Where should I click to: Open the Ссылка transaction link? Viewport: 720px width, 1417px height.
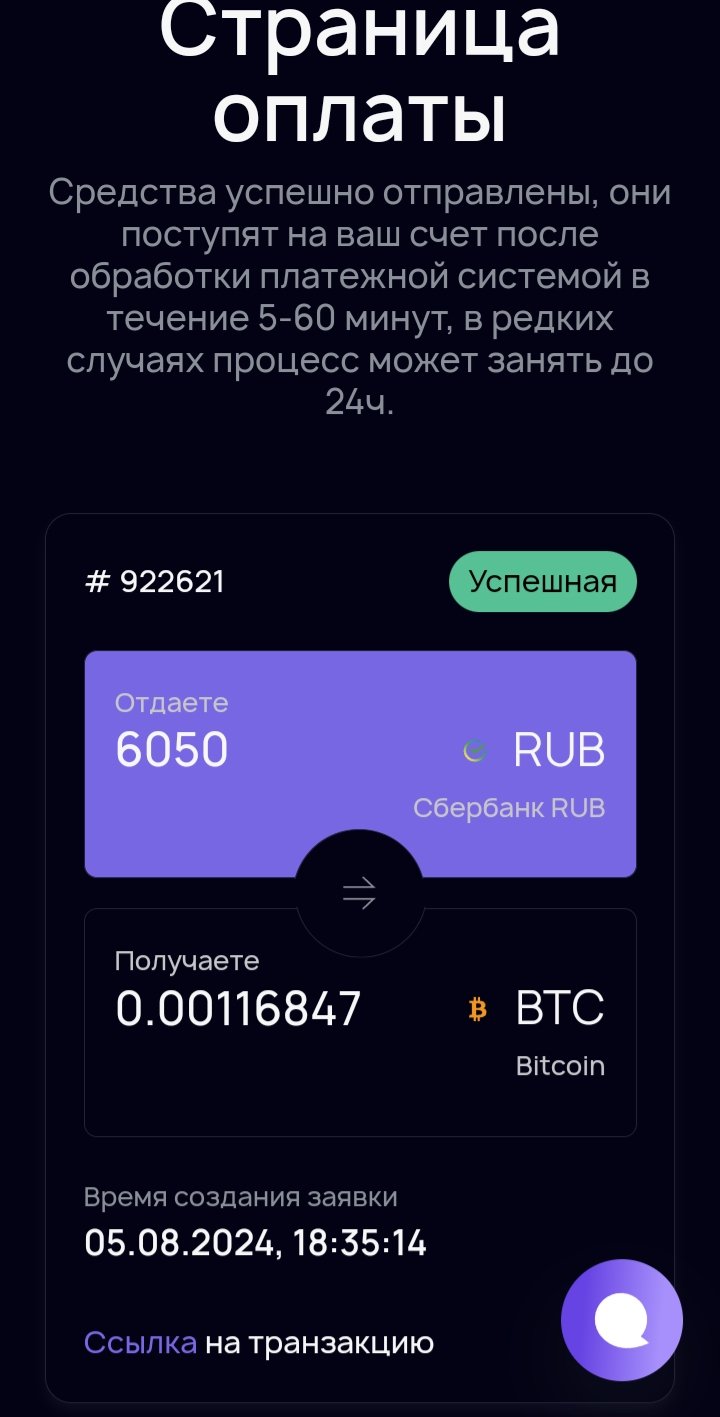(140, 1342)
